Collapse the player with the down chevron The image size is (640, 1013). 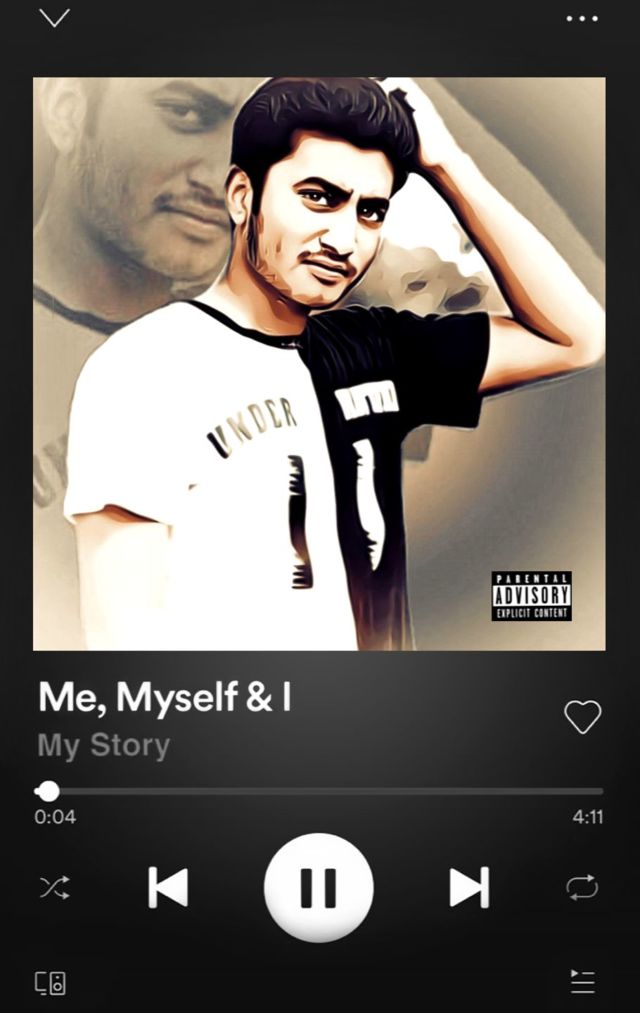54,18
